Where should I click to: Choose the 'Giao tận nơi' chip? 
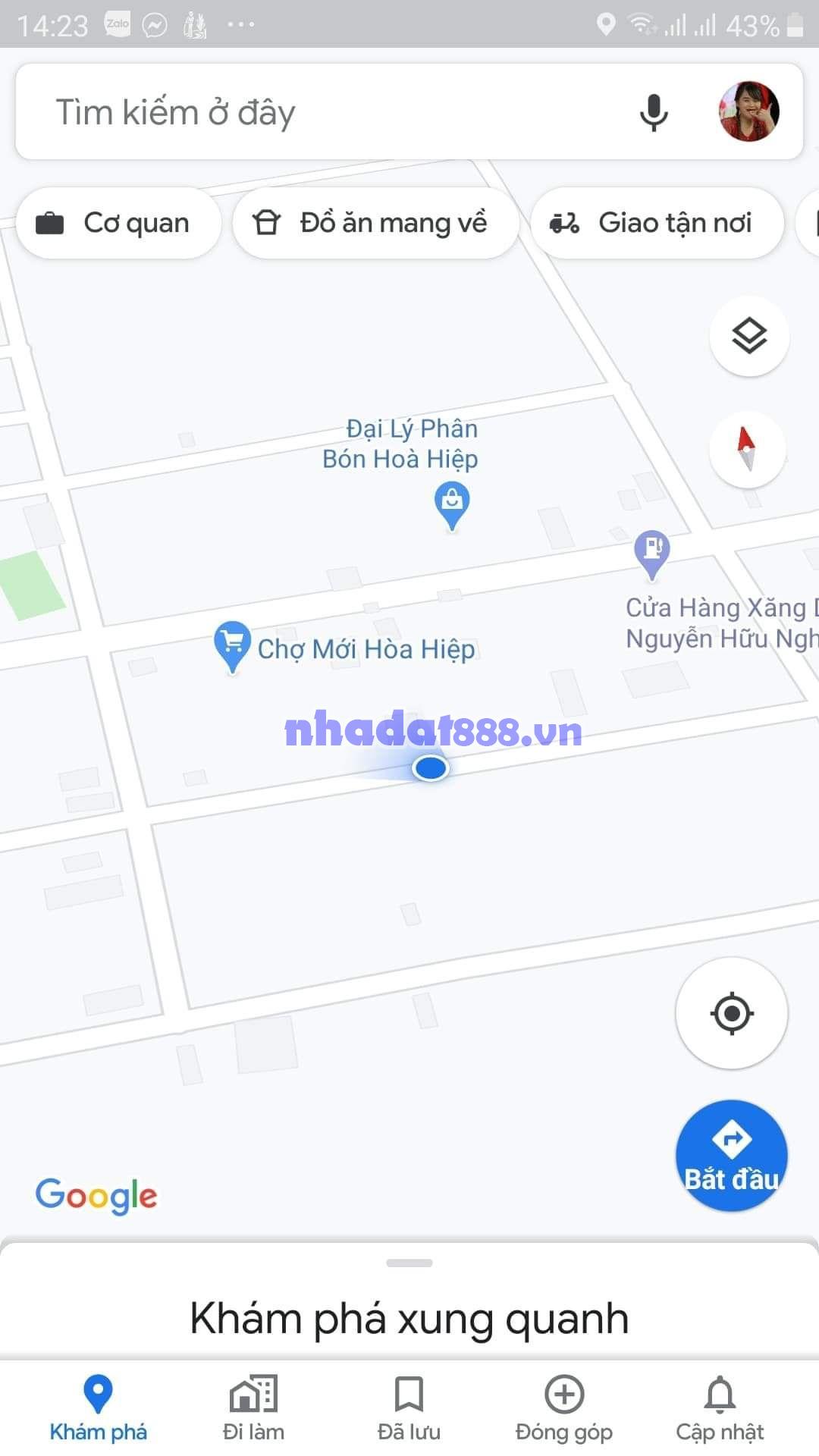click(x=657, y=223)
